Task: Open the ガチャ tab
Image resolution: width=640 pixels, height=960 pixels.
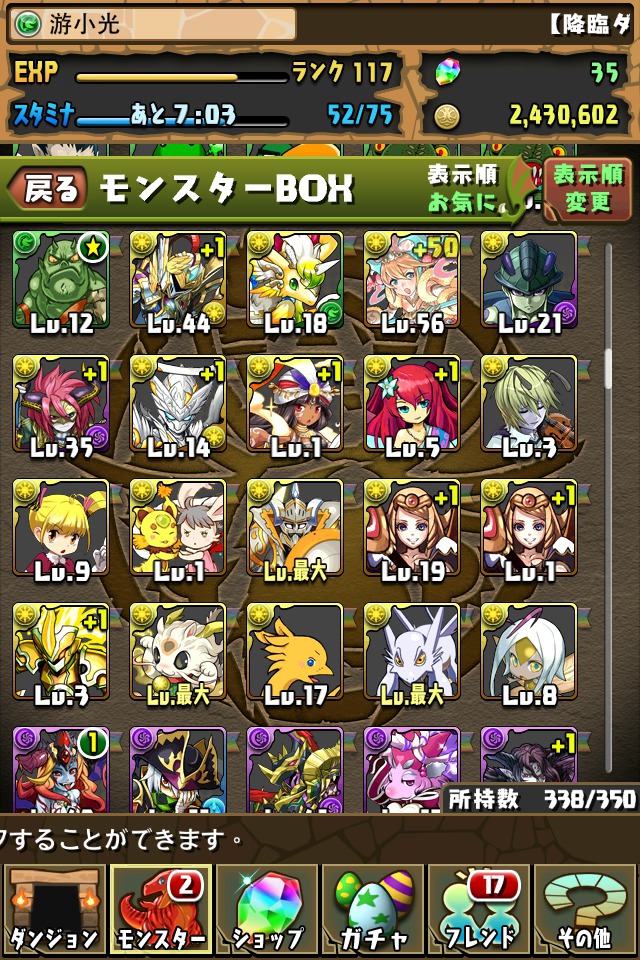Action: click(x=372, y=910)
